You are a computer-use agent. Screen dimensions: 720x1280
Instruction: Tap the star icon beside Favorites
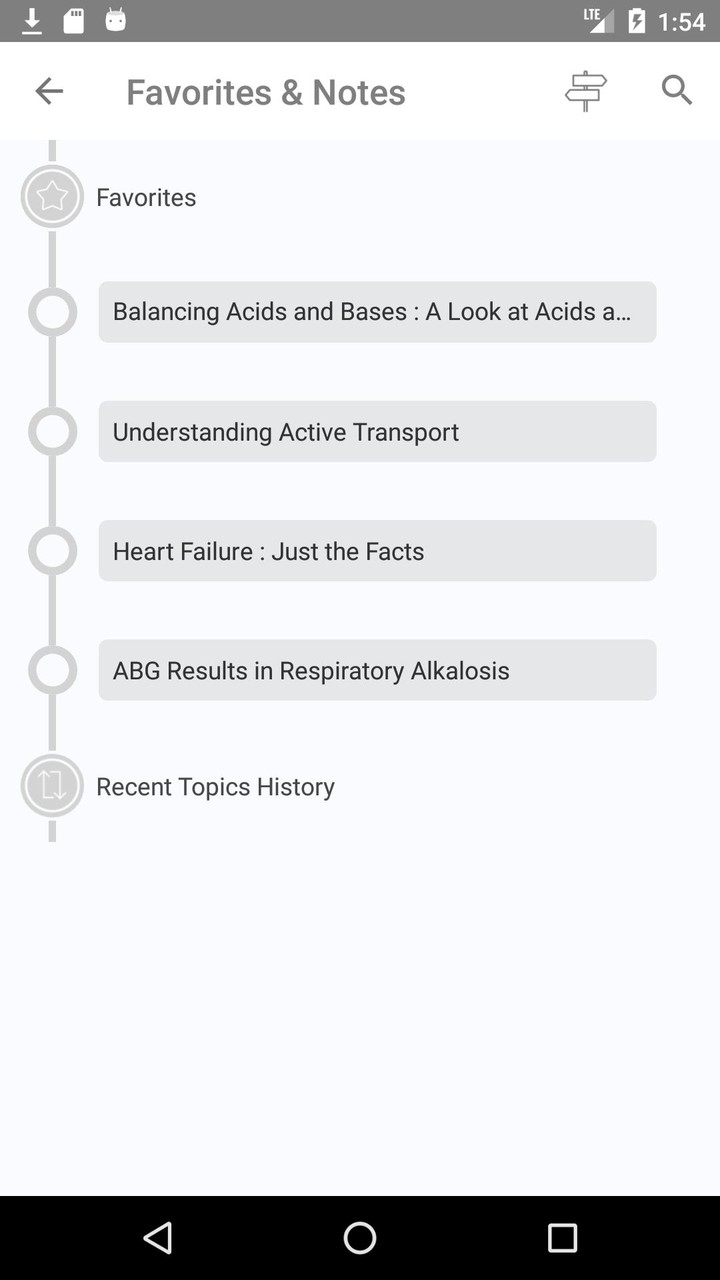[51, 196]
